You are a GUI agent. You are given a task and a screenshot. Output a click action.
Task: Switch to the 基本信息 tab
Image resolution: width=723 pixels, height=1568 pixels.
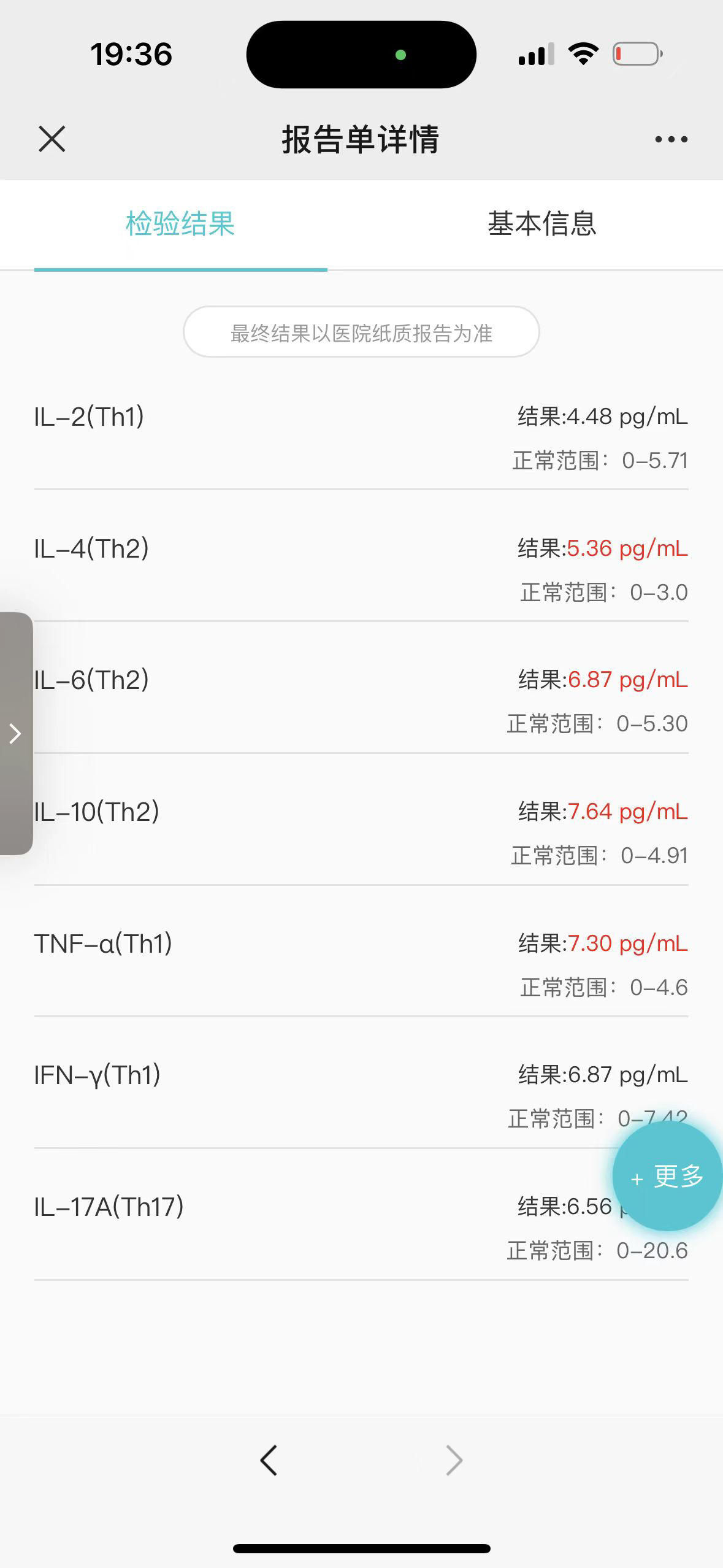(x=542, y=224)
